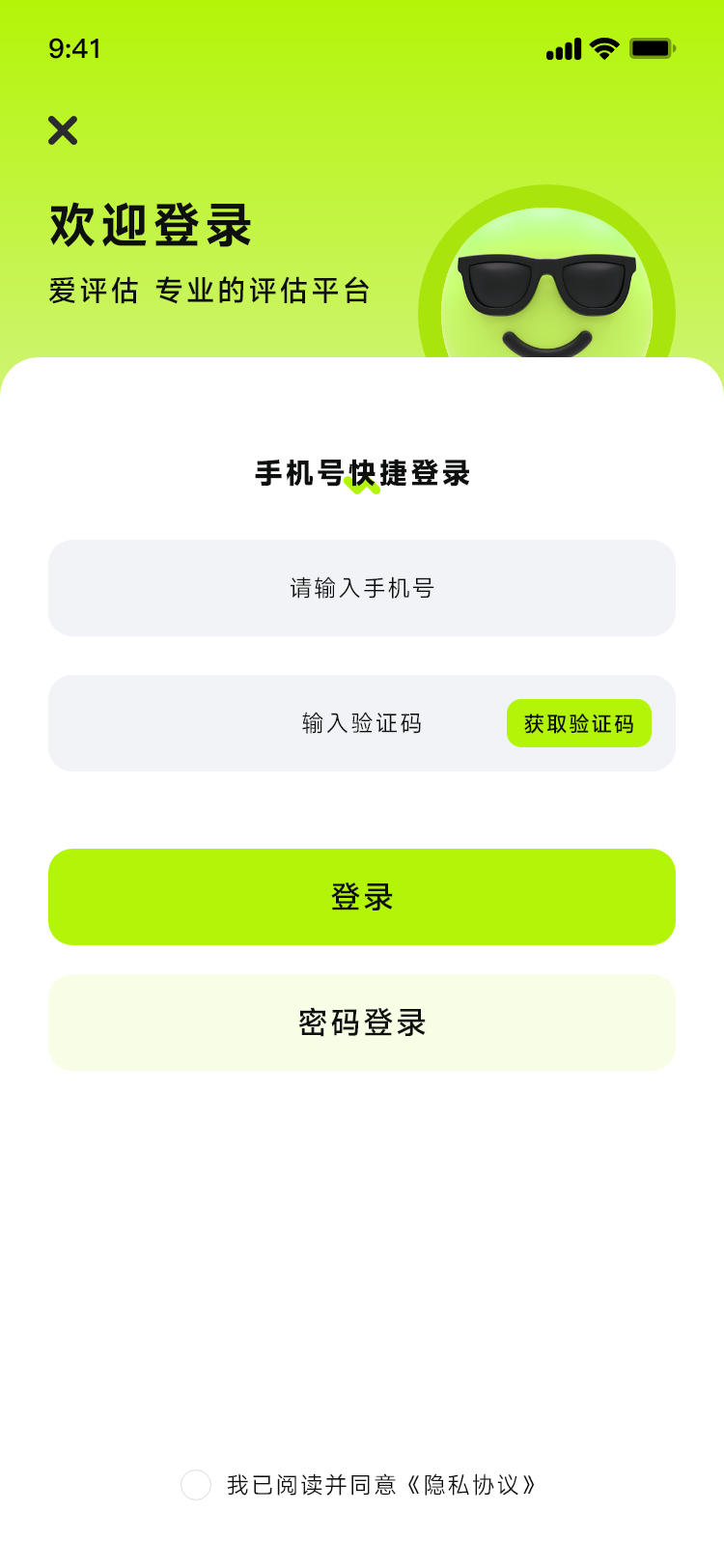Request a verification code (获取验证码)
This screenshot has width=724, height=1568.
click(x=579, y=723)
